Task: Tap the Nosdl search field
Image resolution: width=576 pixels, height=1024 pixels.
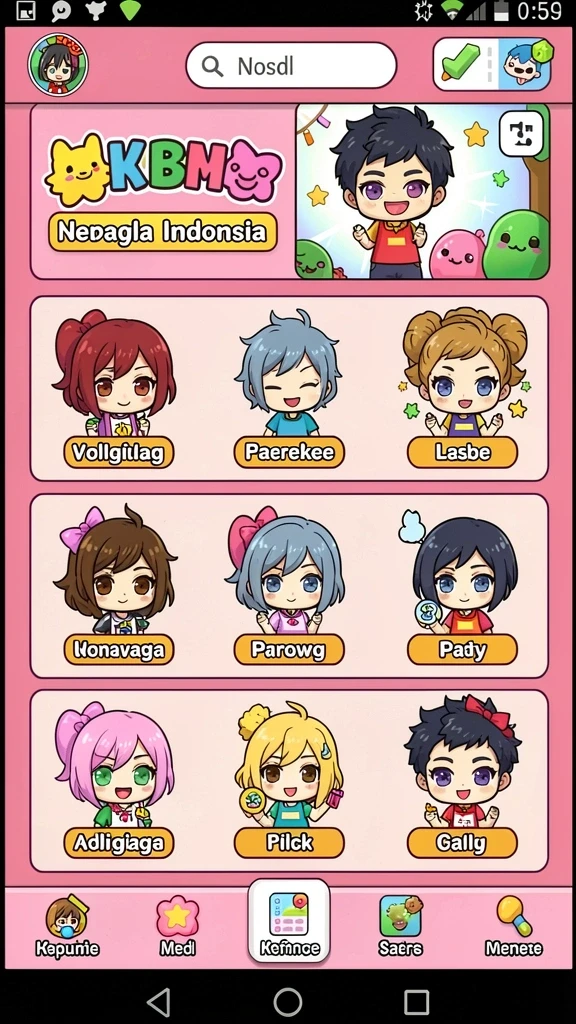Action: click(291, 65)
